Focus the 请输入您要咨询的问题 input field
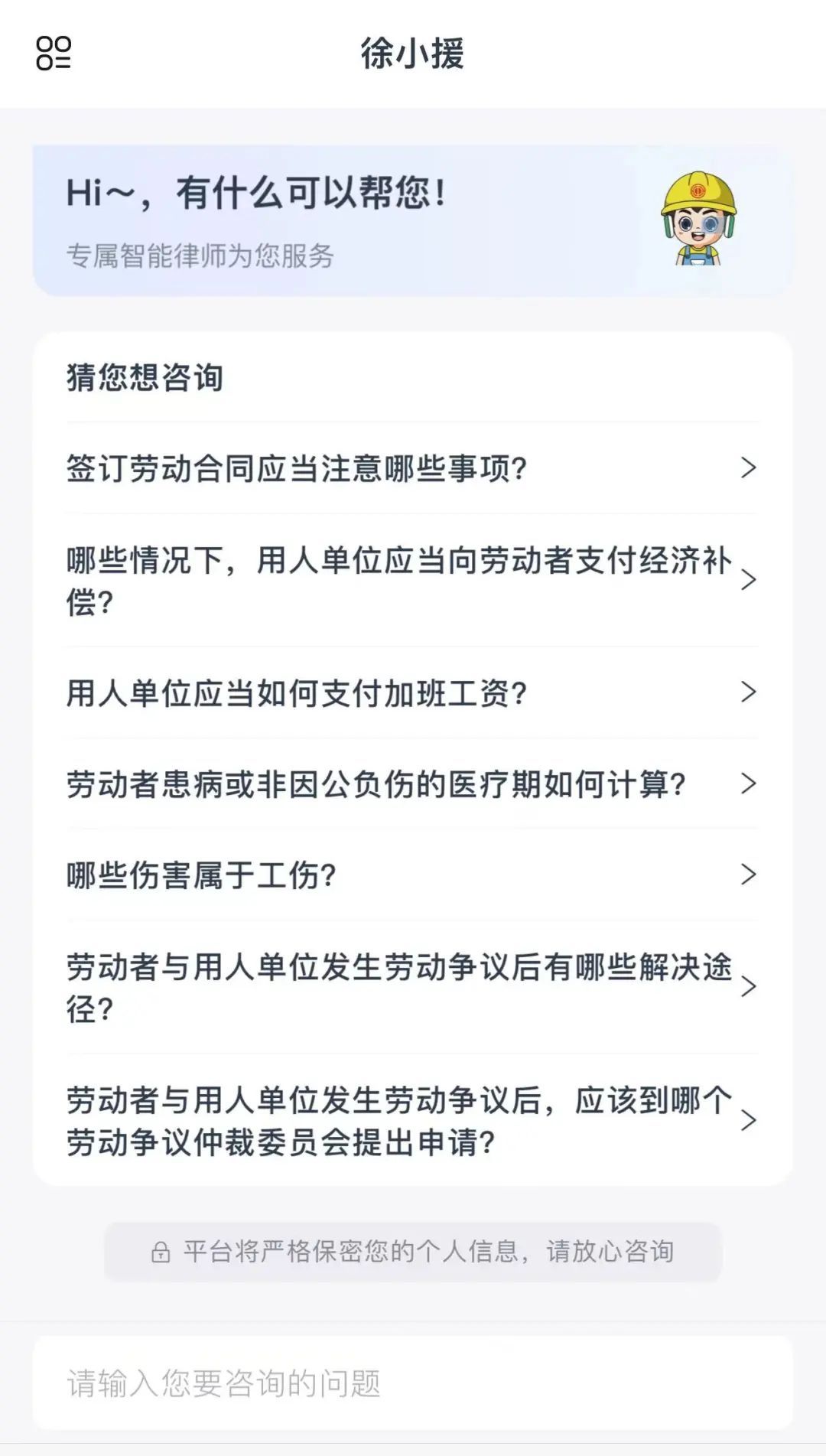The width and height of the screenshot is (826, 1456). 411,1383
